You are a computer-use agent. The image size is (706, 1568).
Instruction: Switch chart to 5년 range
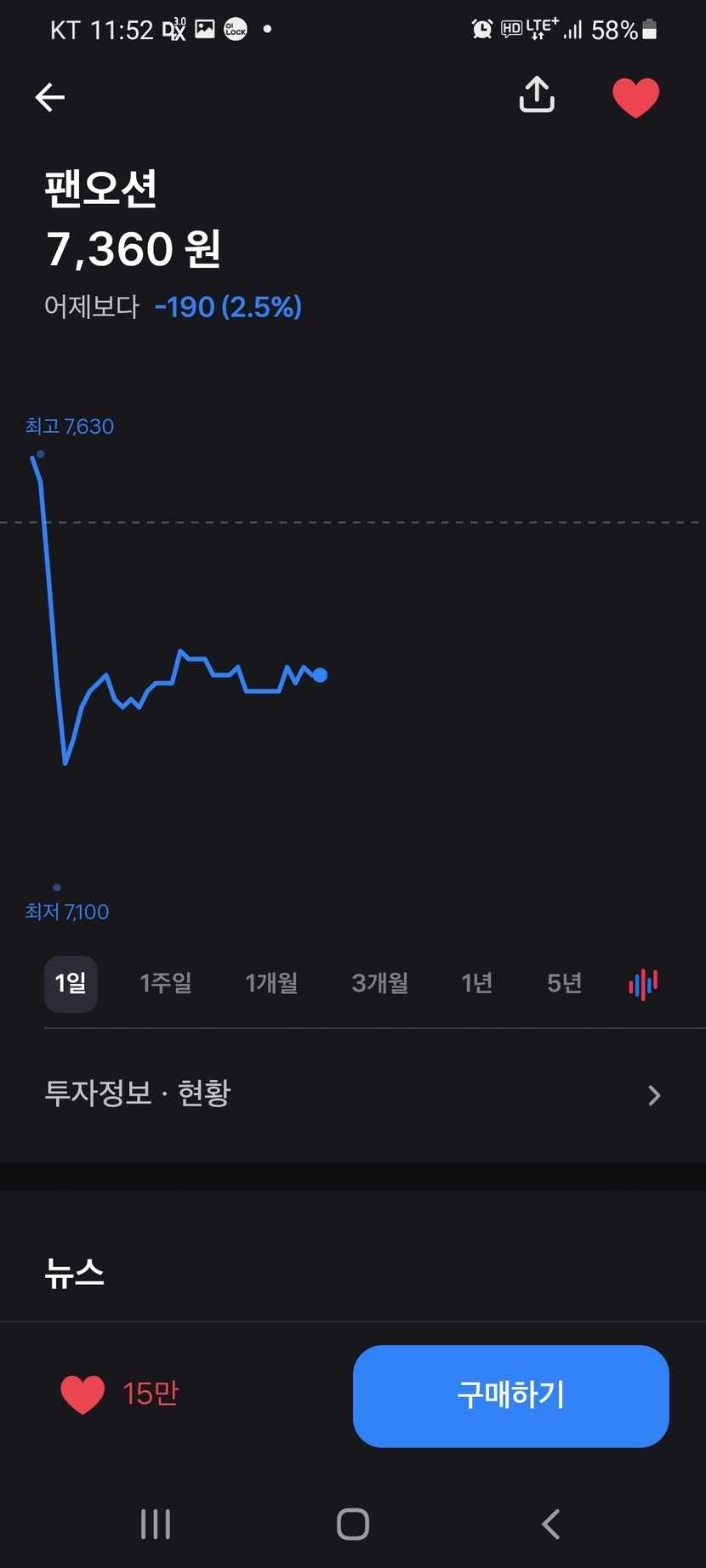(564, 984)
